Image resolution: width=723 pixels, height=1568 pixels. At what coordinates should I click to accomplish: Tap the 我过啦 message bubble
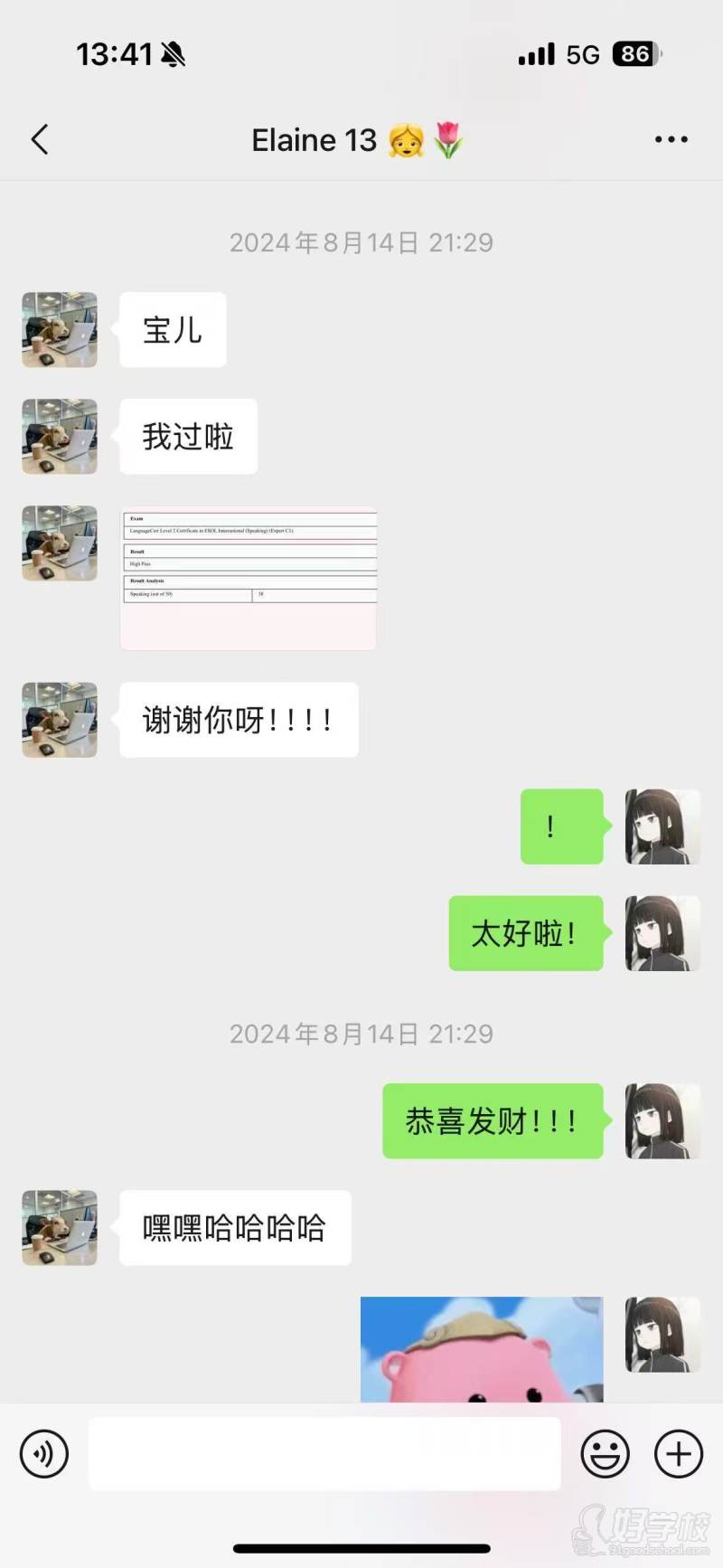[x=187, y=436]
